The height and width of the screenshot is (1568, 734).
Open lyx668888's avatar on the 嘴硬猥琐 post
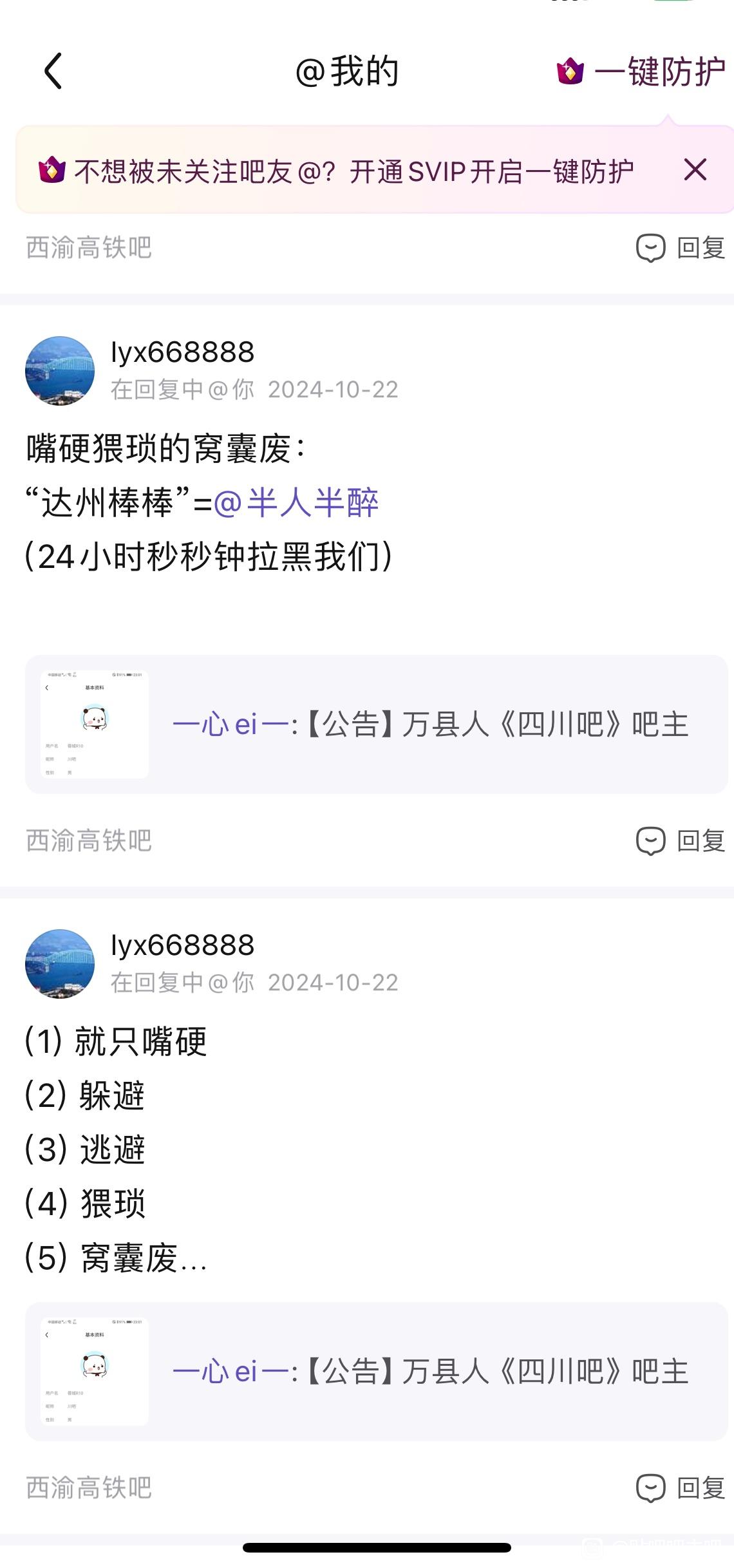[x=60, y=371]
